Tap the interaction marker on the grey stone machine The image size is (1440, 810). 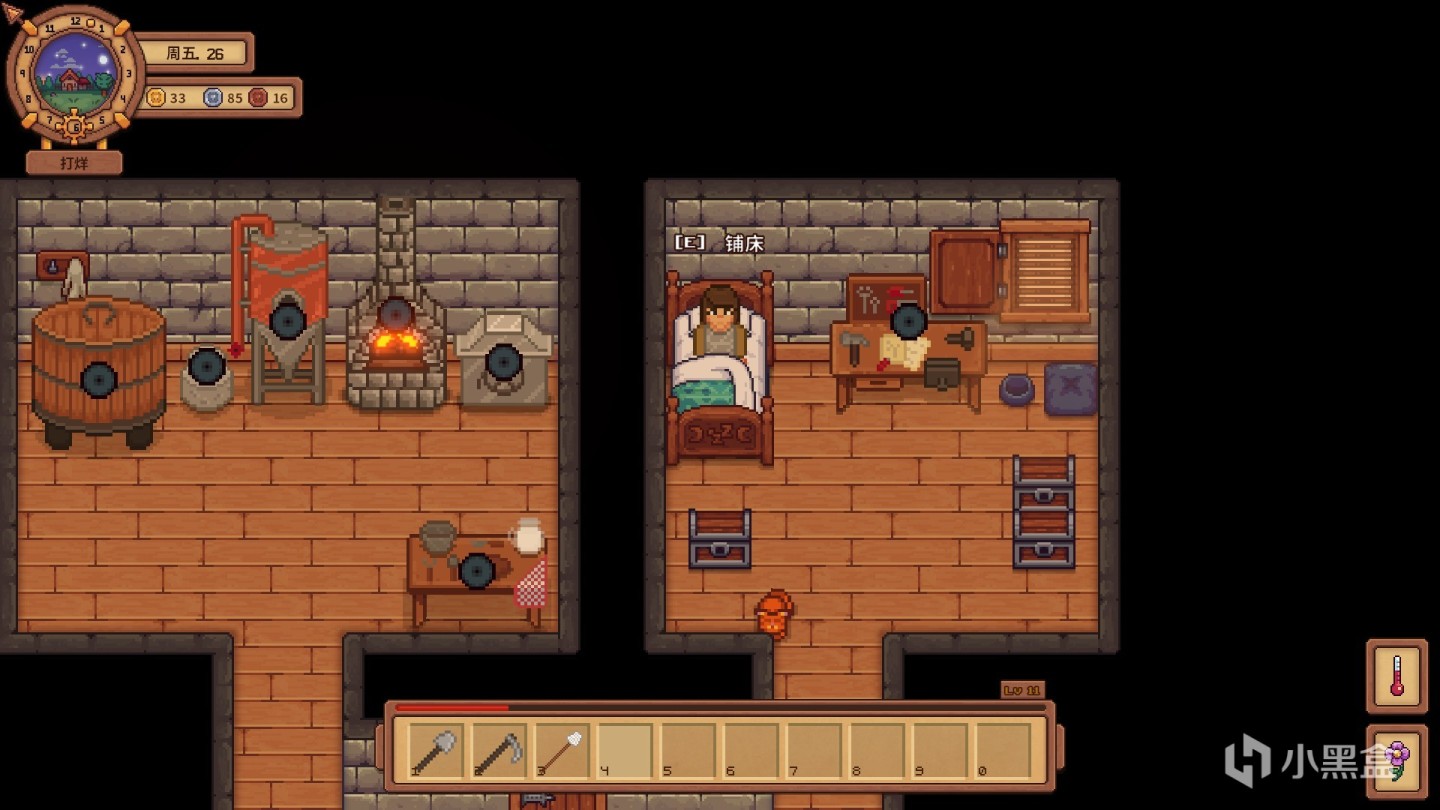503,362
